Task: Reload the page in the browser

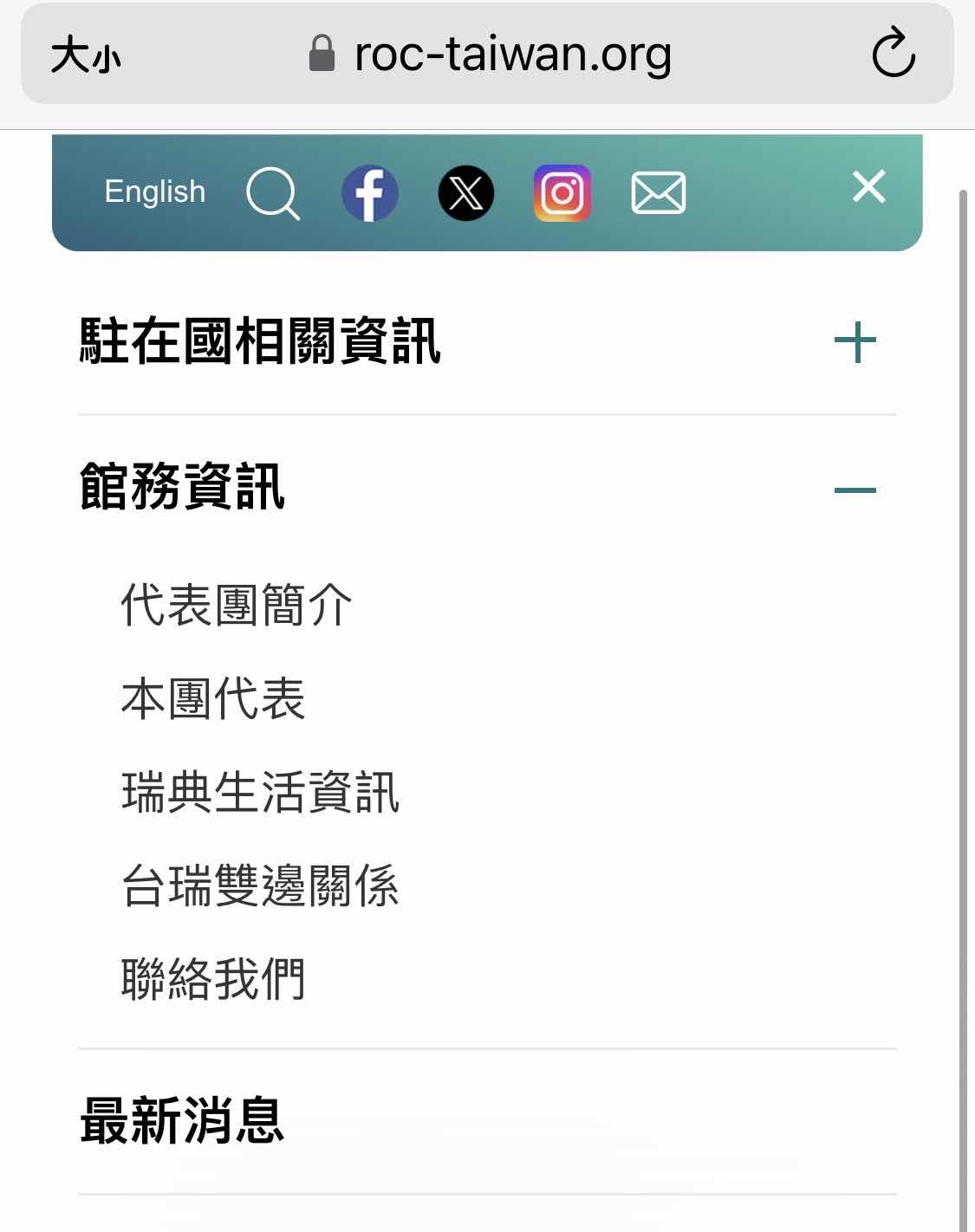Action: 893,54
